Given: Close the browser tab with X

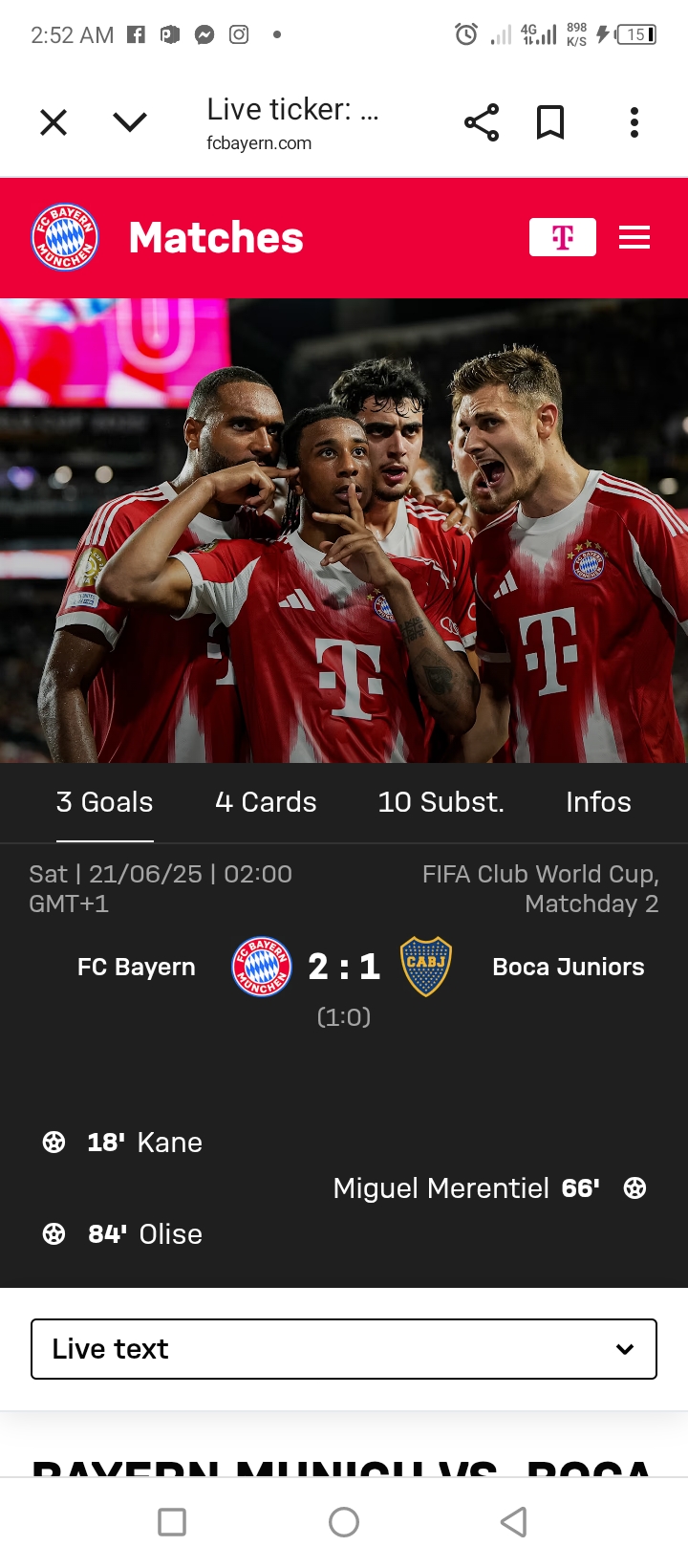Looking at the screenshot, I should coord(54,122).
